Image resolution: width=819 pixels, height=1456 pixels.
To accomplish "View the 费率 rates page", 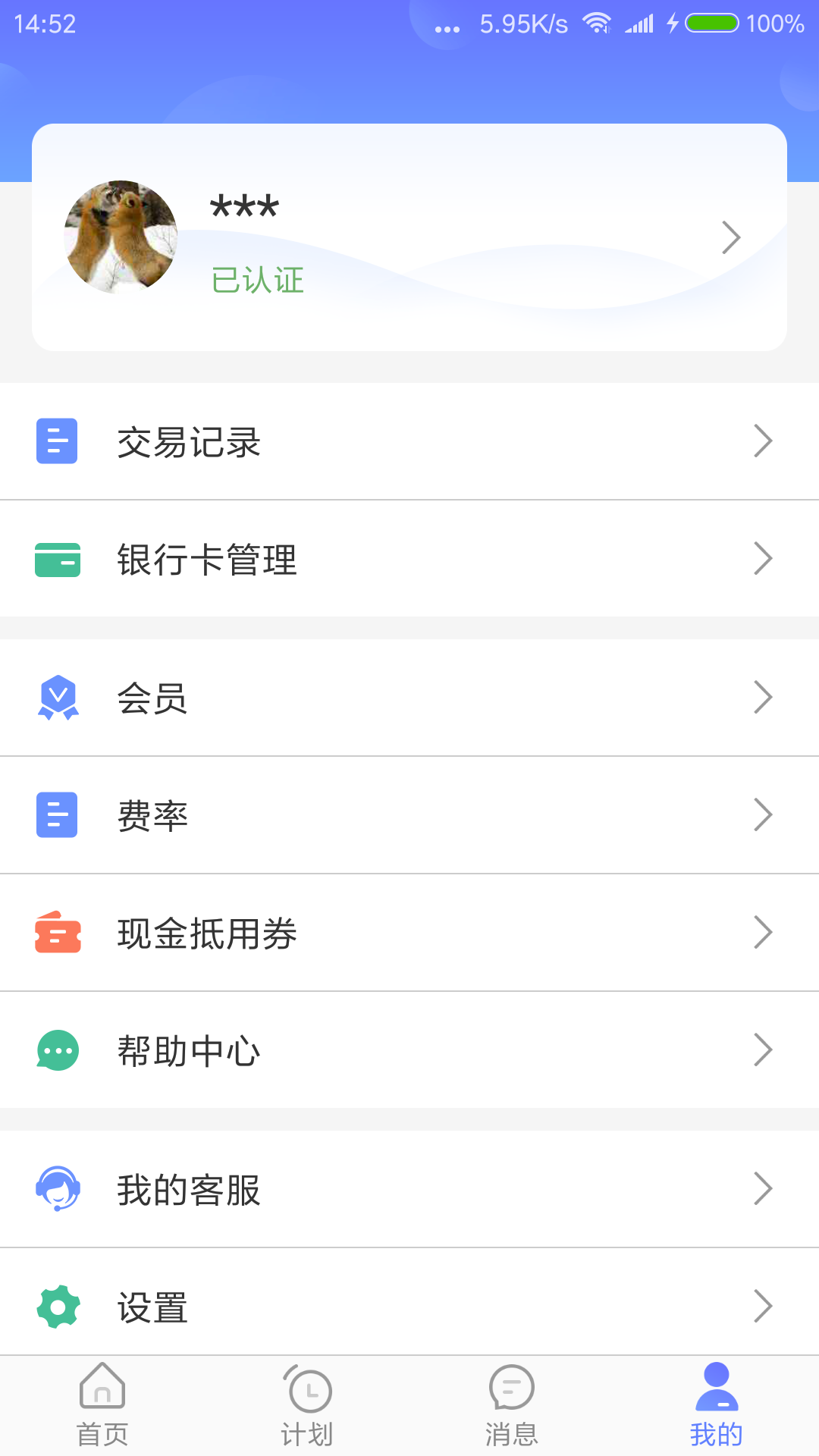I will tap(409, 815).
